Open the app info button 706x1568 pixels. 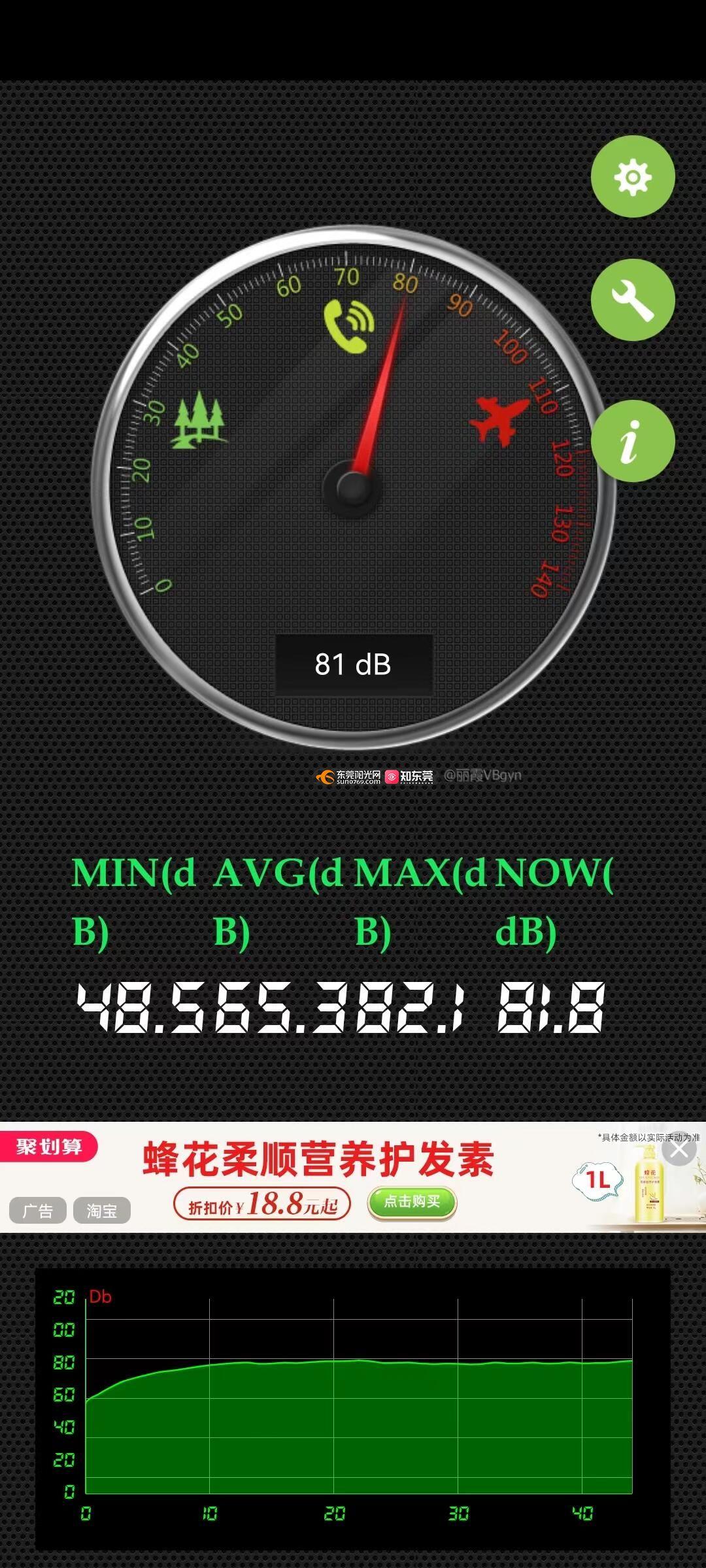click(632, 441)
